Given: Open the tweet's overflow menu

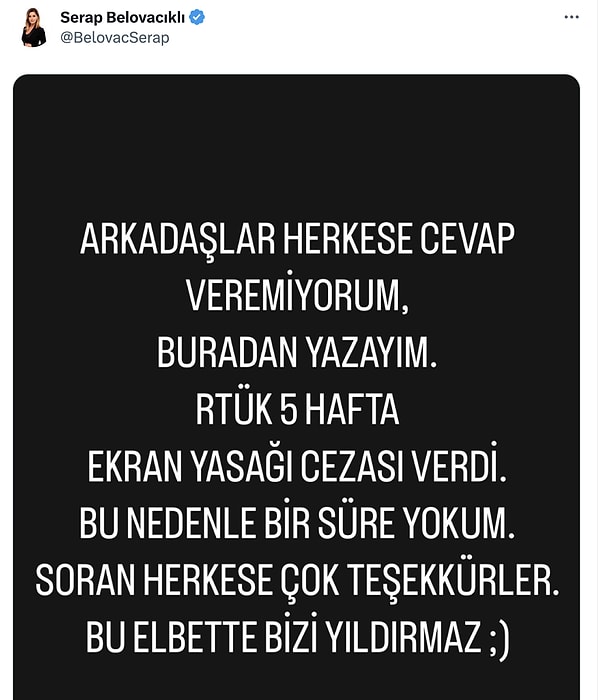Looking at the screenshot, I should coord(571,18).
